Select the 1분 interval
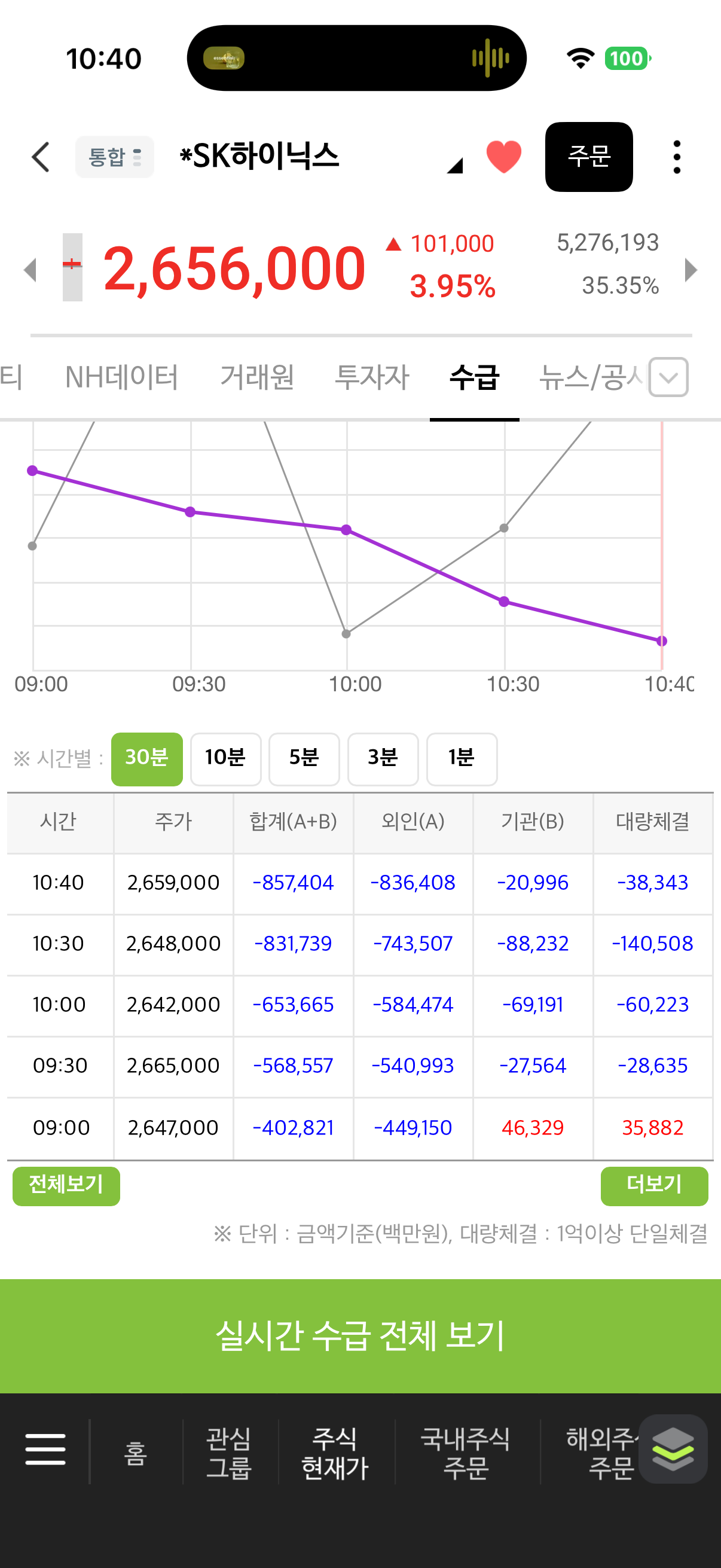The width and height of the screenshot is (721, 1568). coord(462,759)
